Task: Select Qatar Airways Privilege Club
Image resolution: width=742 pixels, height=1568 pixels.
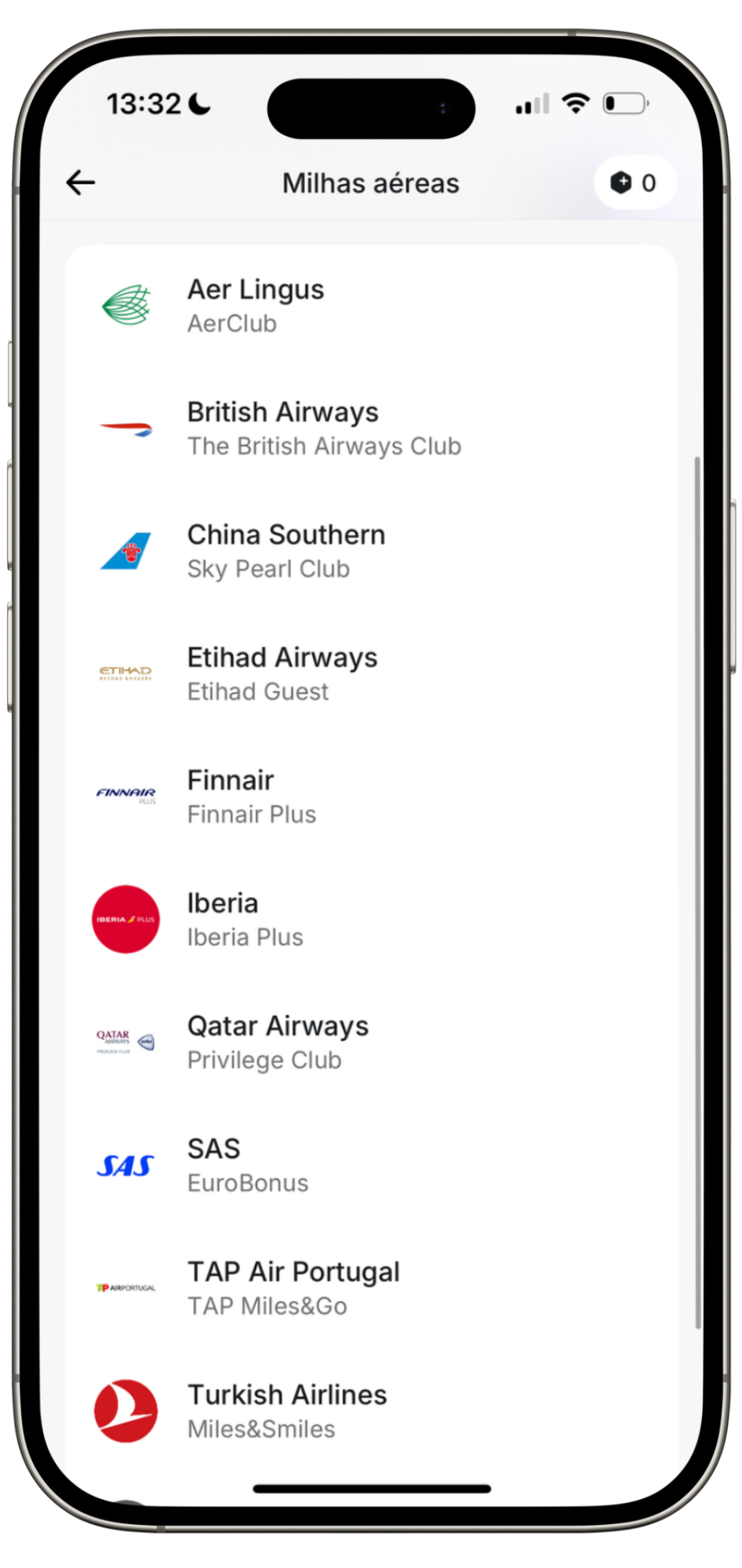Action: pyautogui.click(x=370, y=1043)
